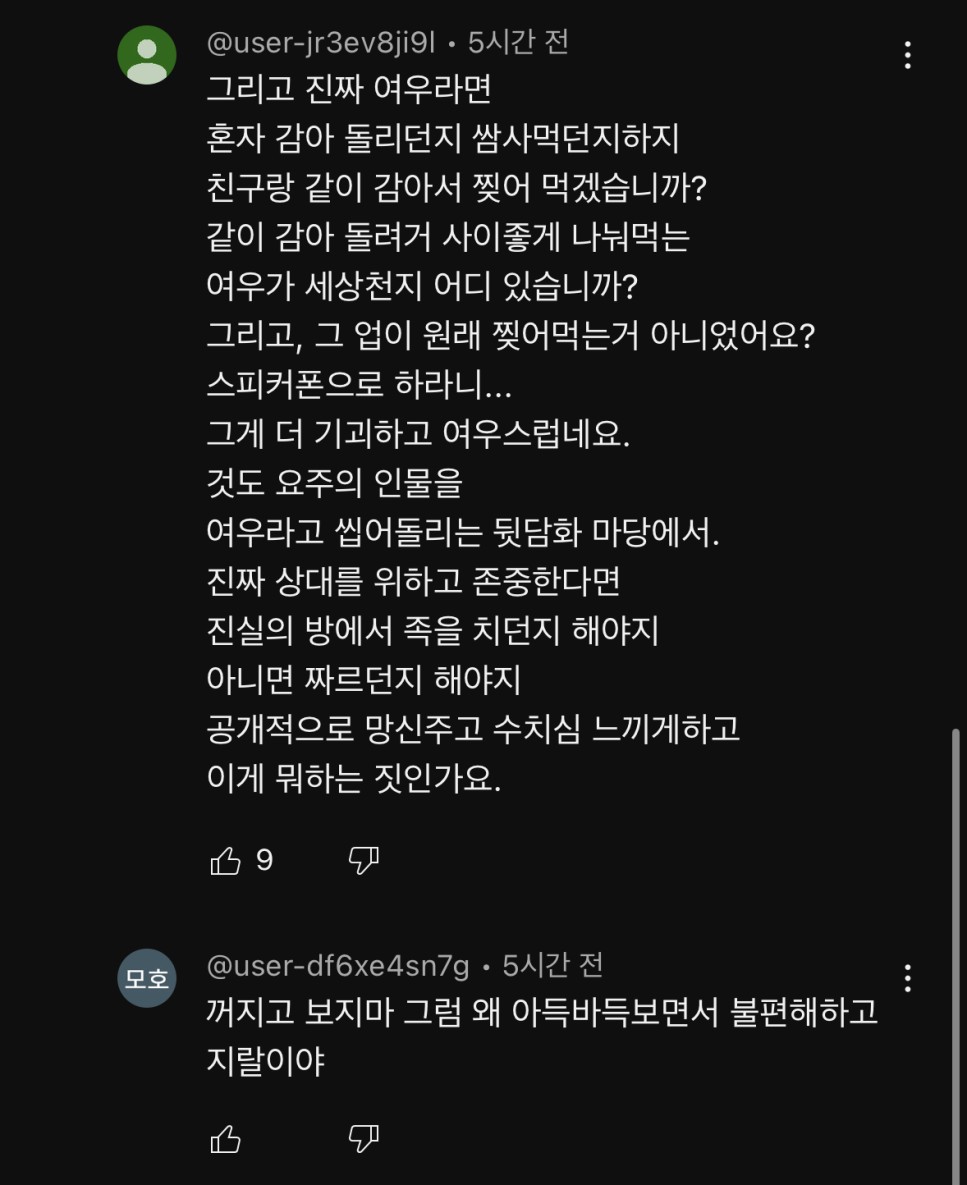Dislike the comment by @user-jr3ev8ji9l
Image resolution: width=967 pixels, height=1185 pixels.
[x=363, y=860]
